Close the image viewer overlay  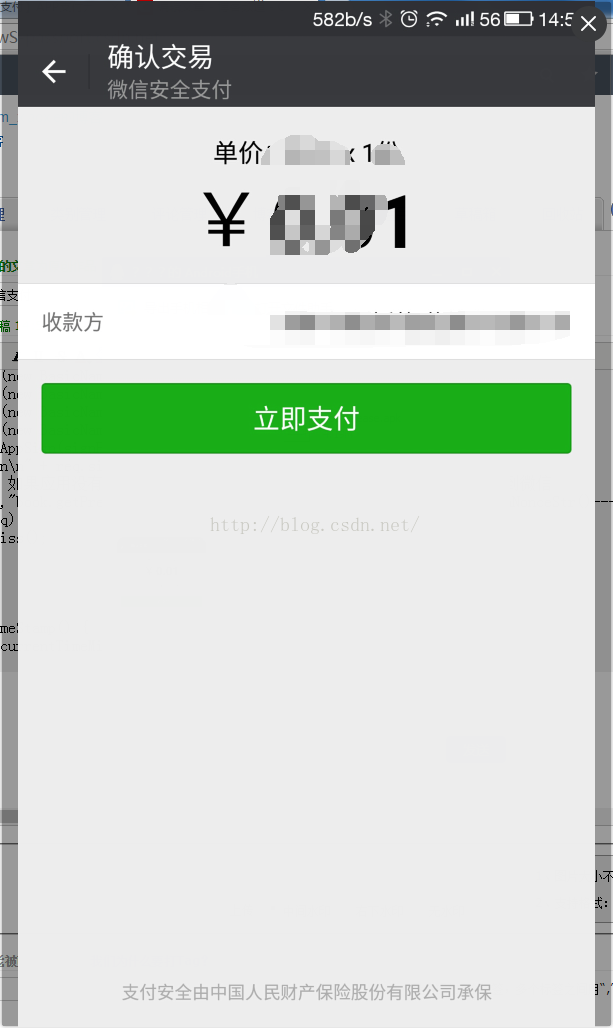pos(588,23)
